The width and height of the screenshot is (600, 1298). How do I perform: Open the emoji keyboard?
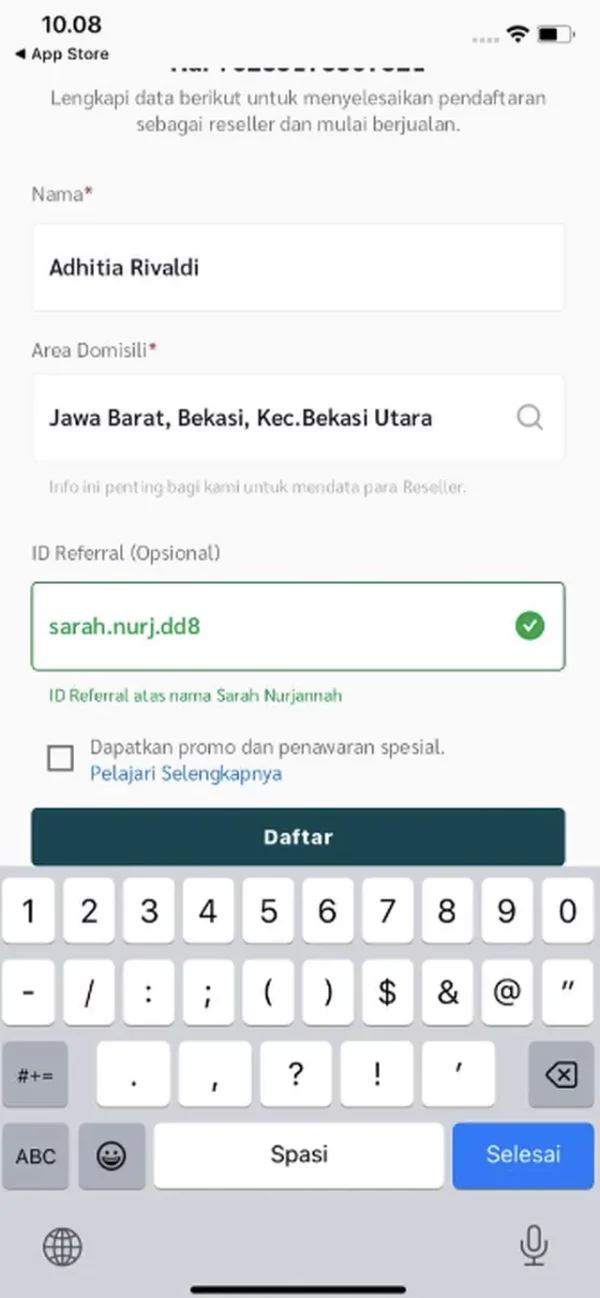111,1156
